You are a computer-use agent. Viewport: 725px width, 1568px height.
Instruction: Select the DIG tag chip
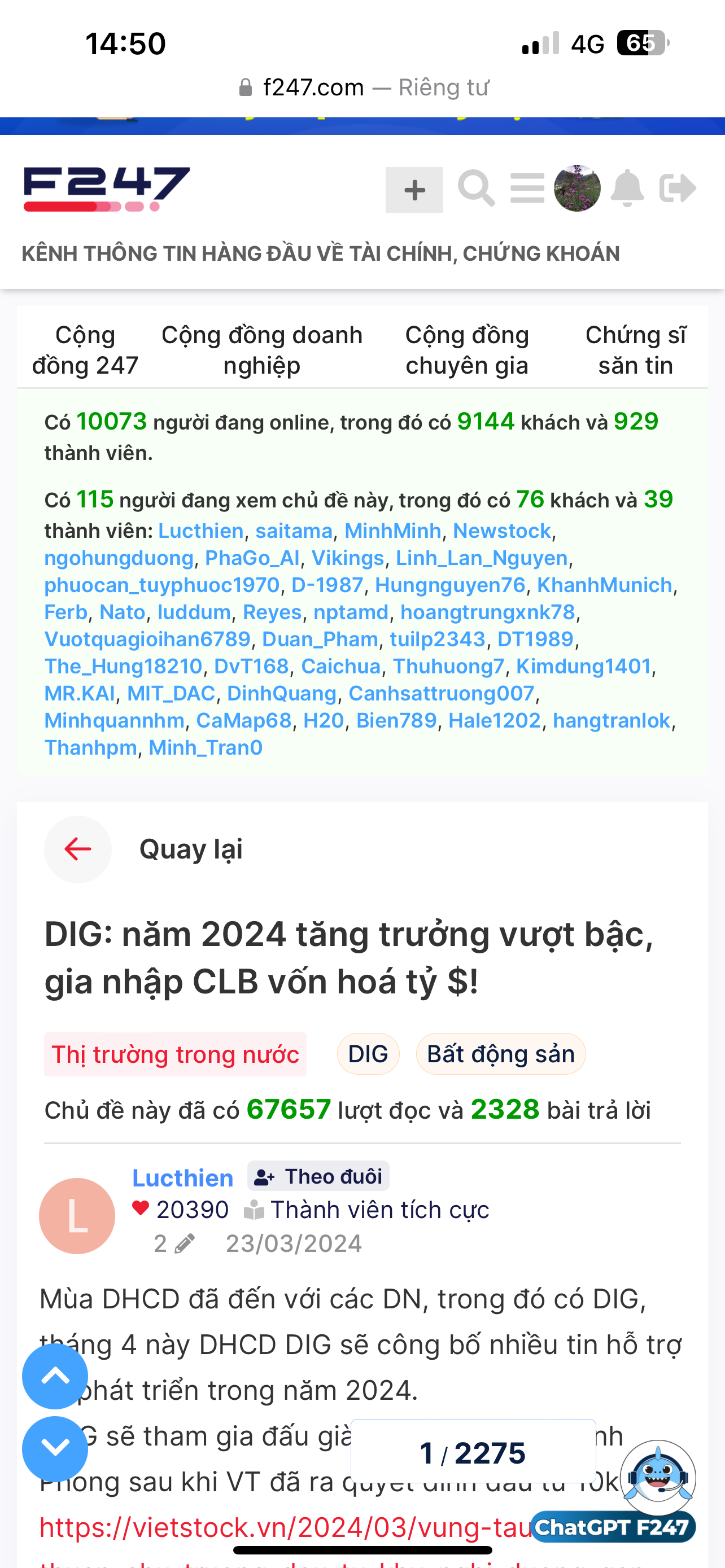click(x=368, y=1054)
